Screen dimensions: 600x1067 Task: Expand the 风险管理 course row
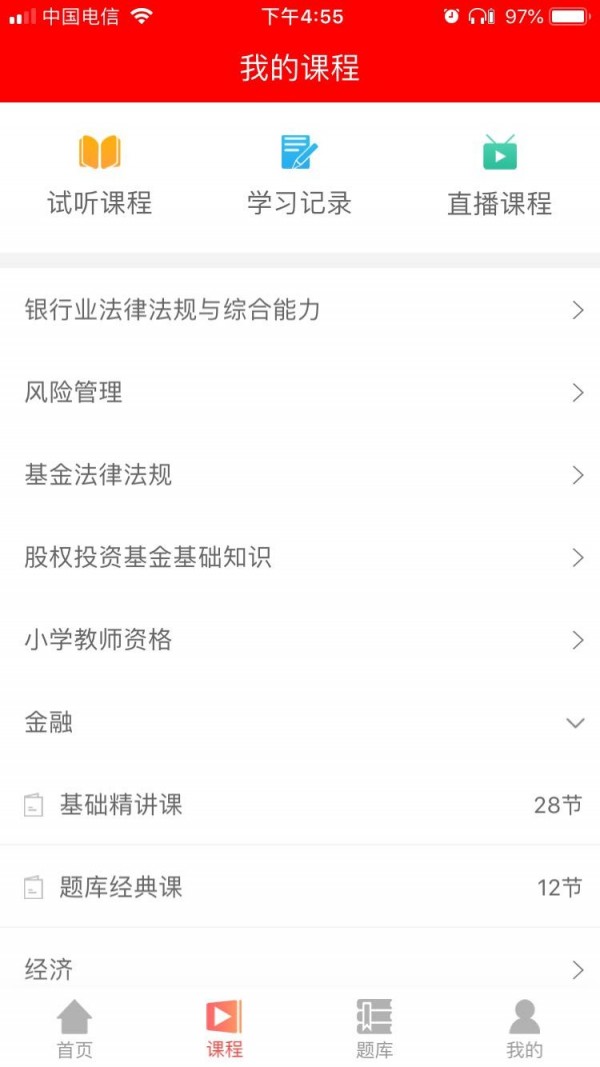point(300,393)
